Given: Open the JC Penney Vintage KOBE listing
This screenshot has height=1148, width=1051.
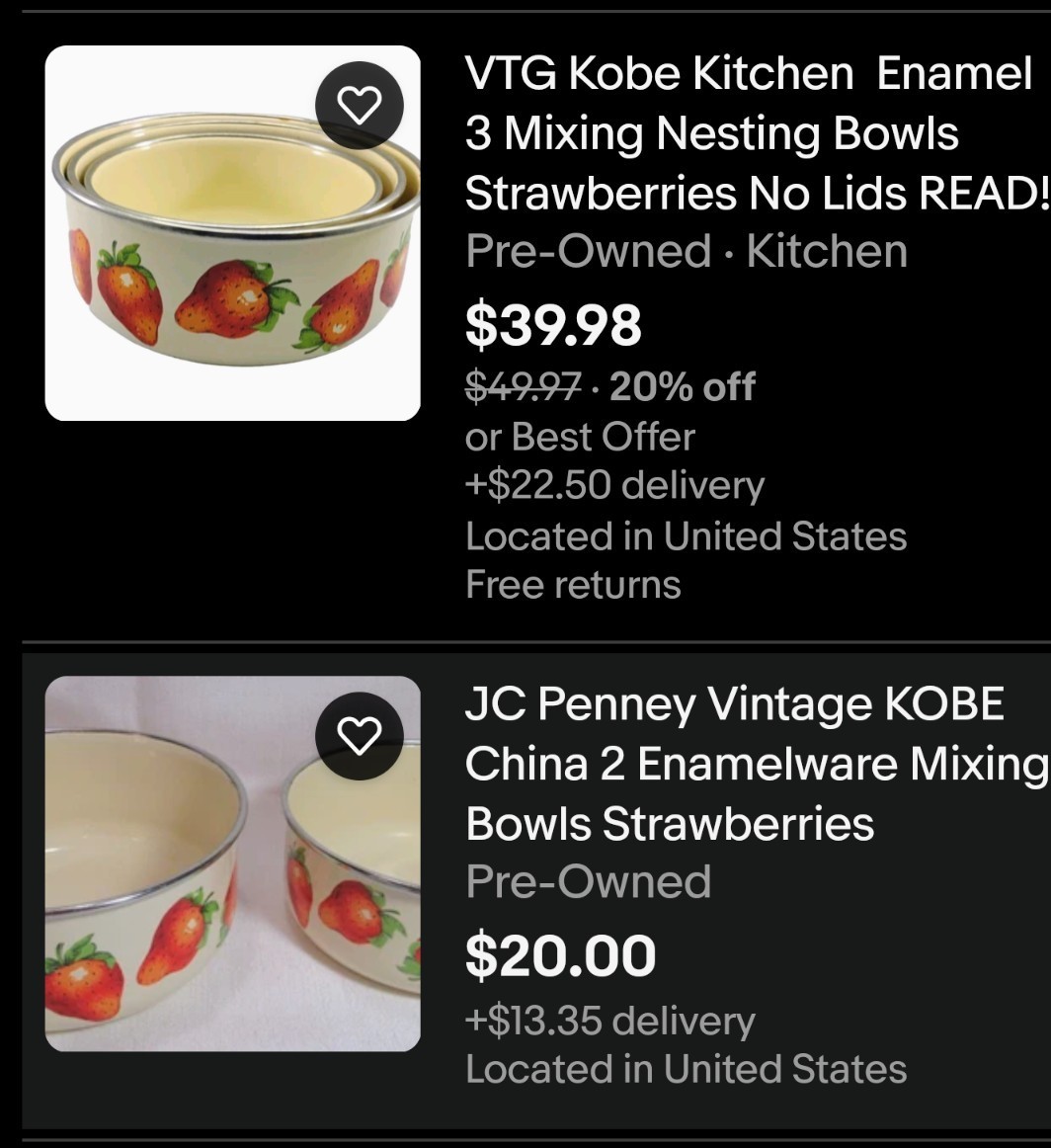Looking at the screenshot, I should 755,764.
